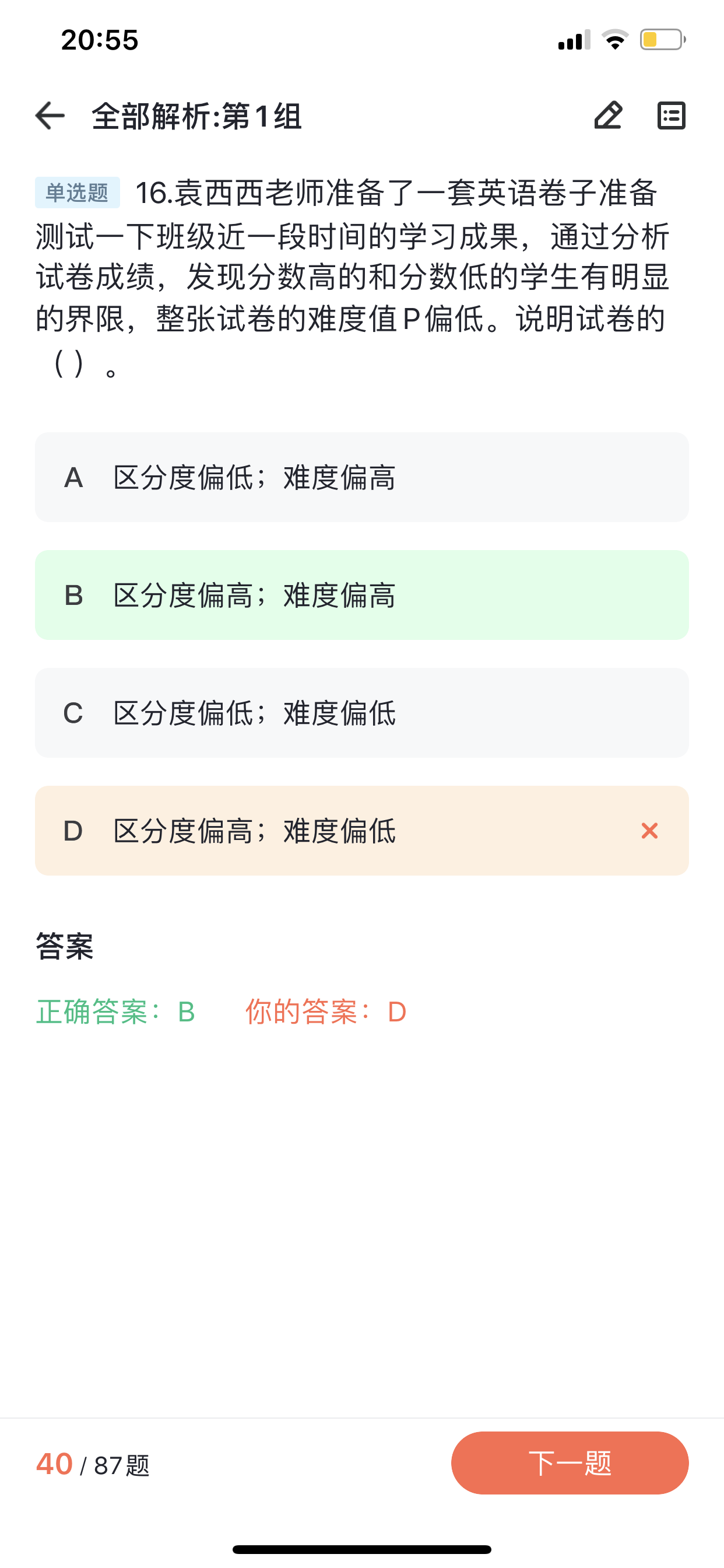Image resolution: width=724 pixels, height=1568 pixels.
Task: Select option D 区分度偏高；难度偏低
Action: 362,831
